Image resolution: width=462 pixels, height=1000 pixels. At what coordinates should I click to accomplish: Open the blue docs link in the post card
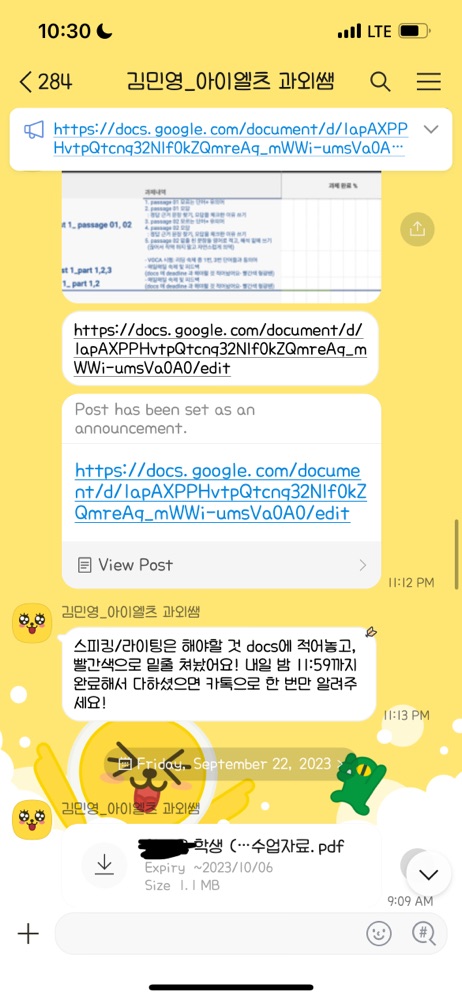(218, 492)
